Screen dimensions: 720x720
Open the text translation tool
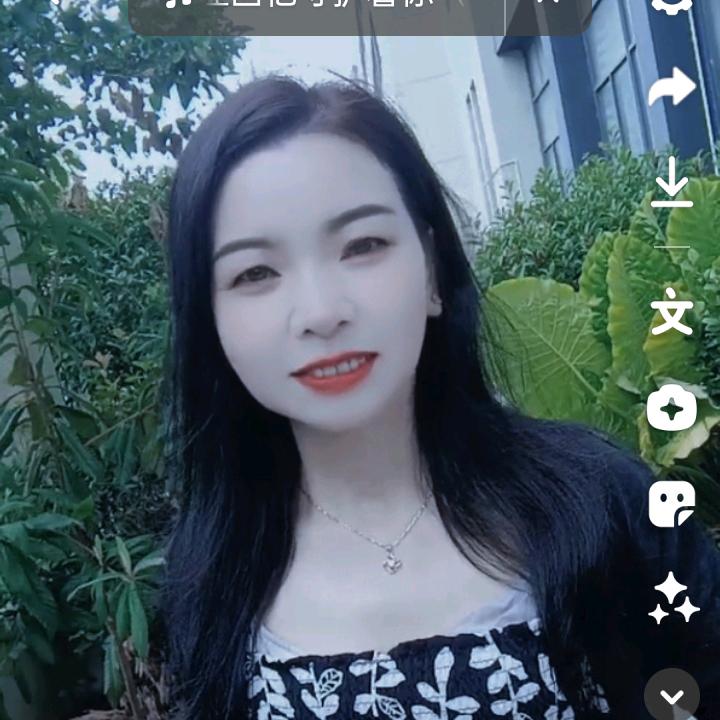(672, 313)
